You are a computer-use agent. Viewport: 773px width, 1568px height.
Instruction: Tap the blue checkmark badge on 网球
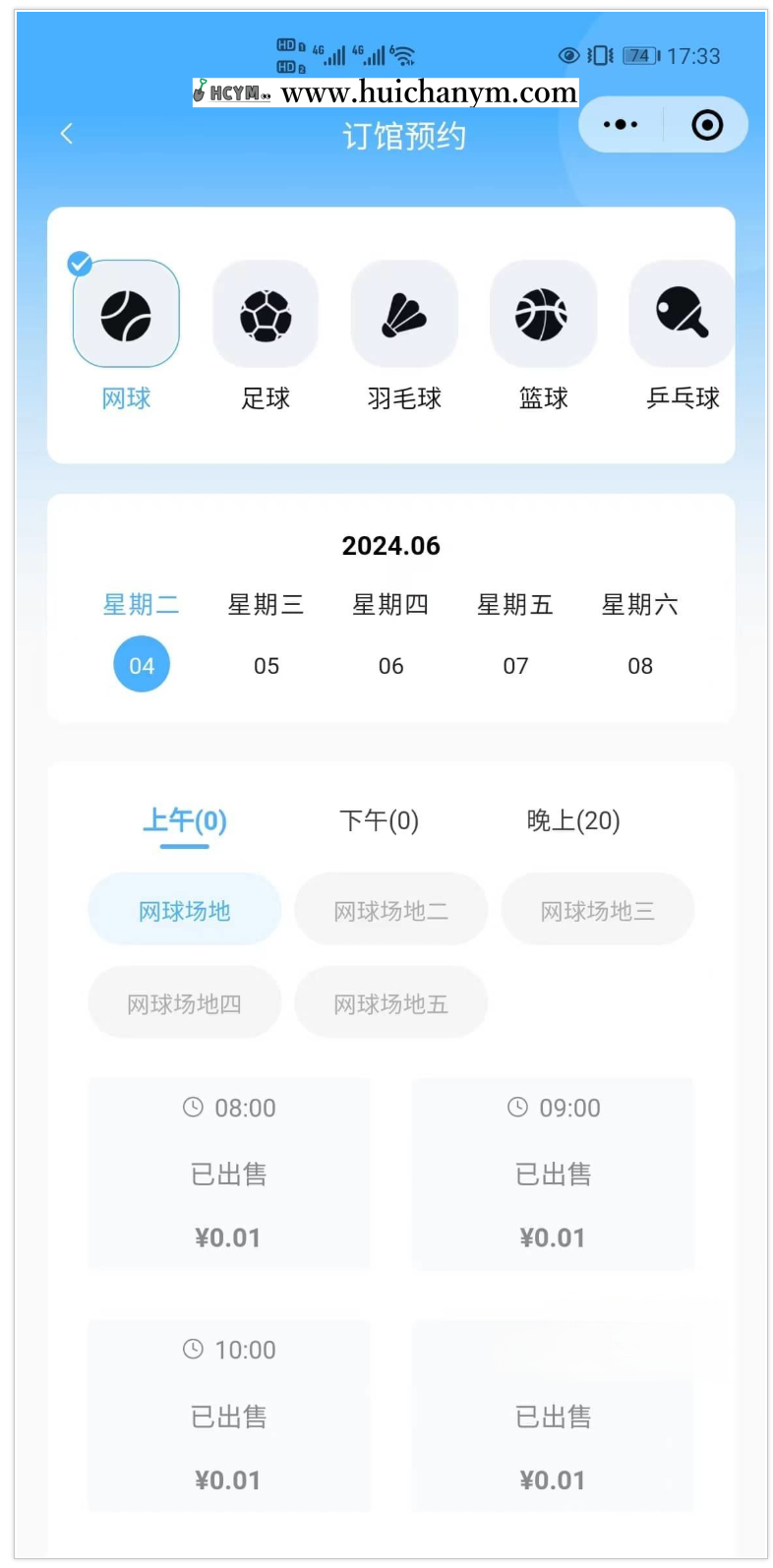tap(80, 263)
